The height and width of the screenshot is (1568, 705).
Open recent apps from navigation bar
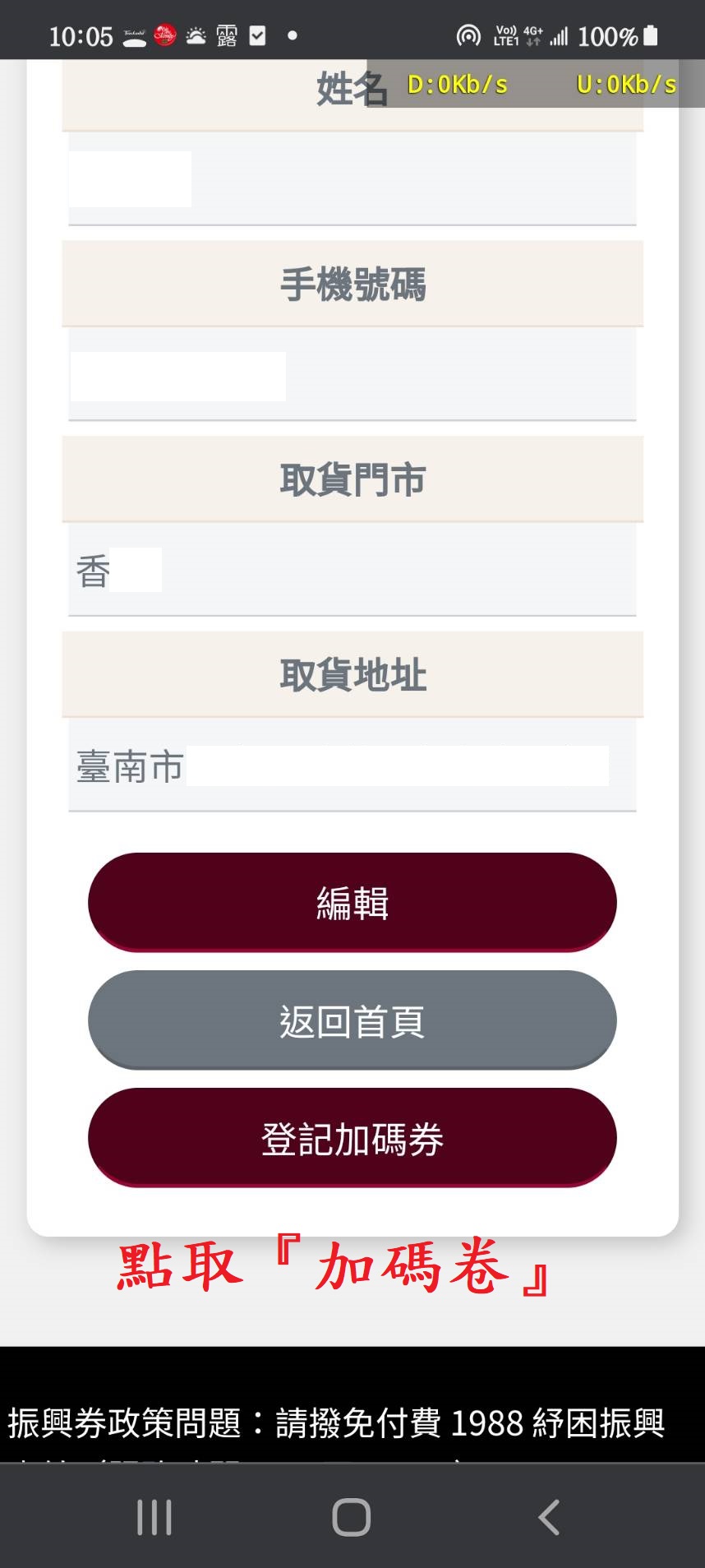coord(154,1517)
